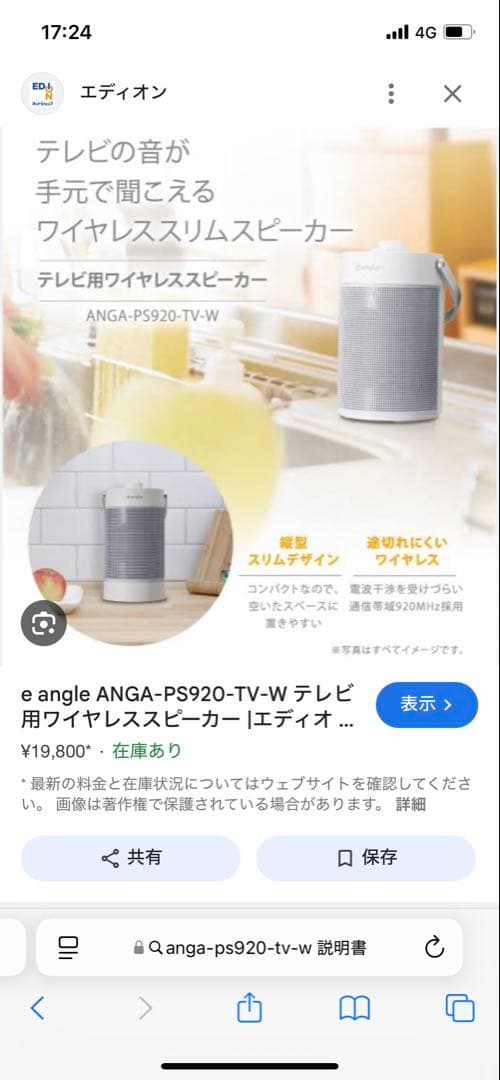The image size is (500, 1080).
Task: Open the 詳細 link about image copyright
Action: (410, 804)
